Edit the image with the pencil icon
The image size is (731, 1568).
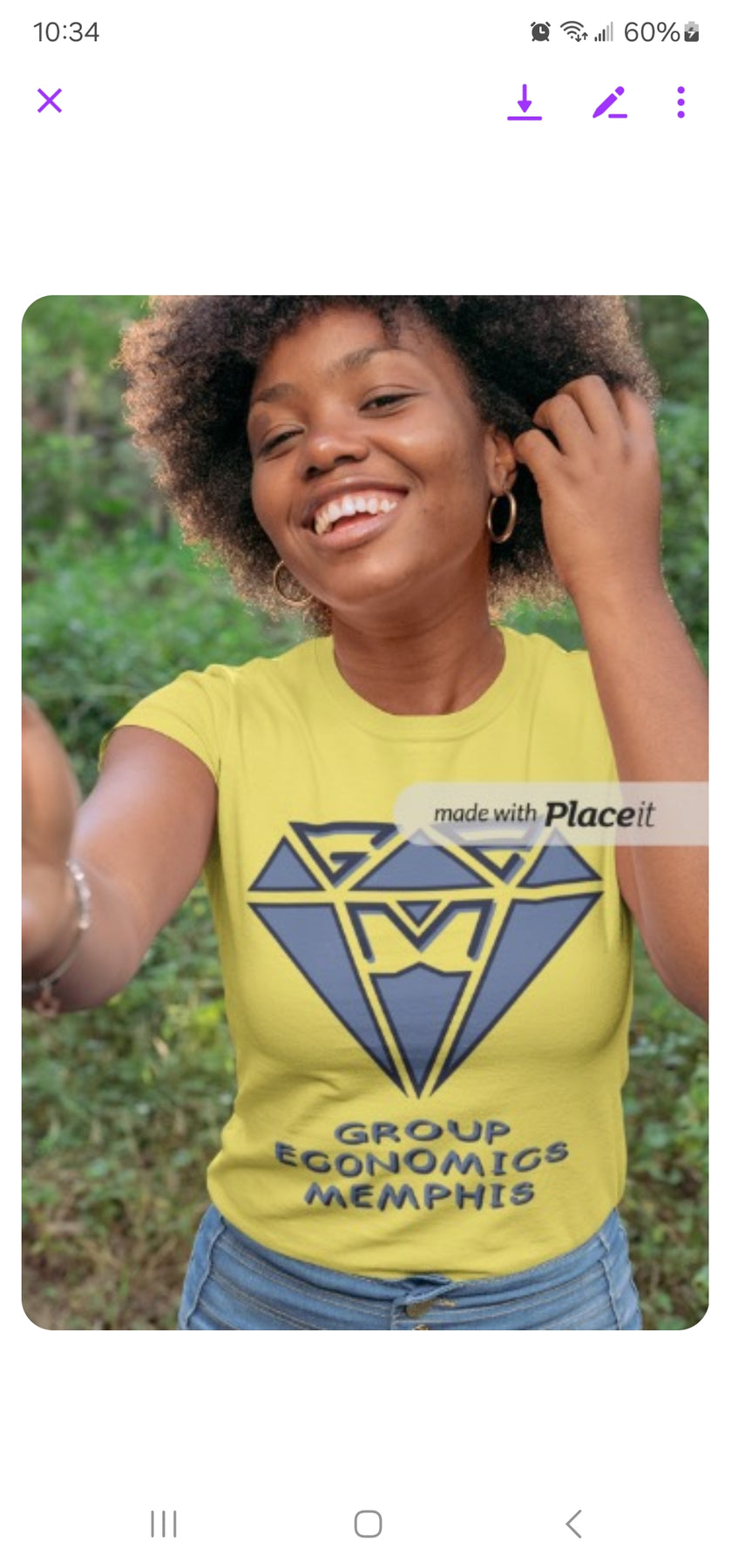pyautogui.click(x=610, y=102)
